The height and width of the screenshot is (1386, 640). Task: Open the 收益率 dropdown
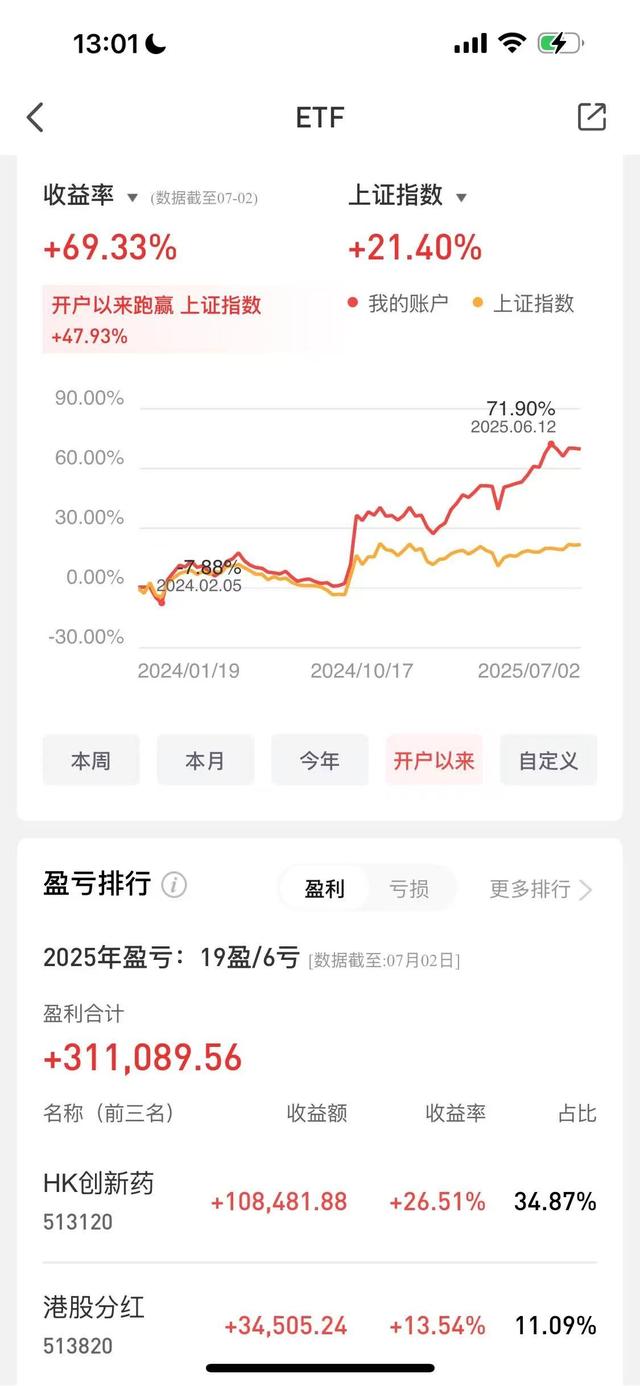(91, 196)
